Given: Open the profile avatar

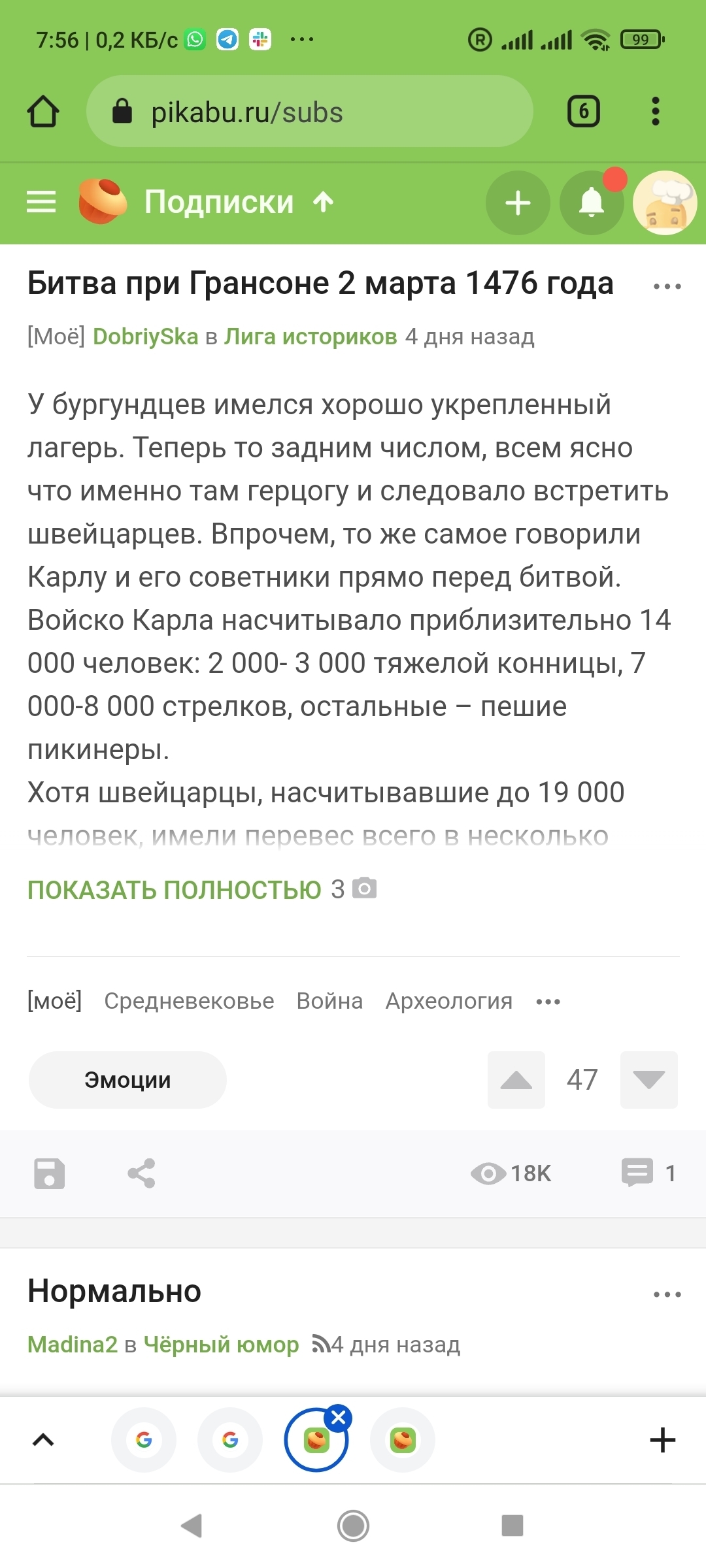Looking at the screenshot, I should pos(665,203).
